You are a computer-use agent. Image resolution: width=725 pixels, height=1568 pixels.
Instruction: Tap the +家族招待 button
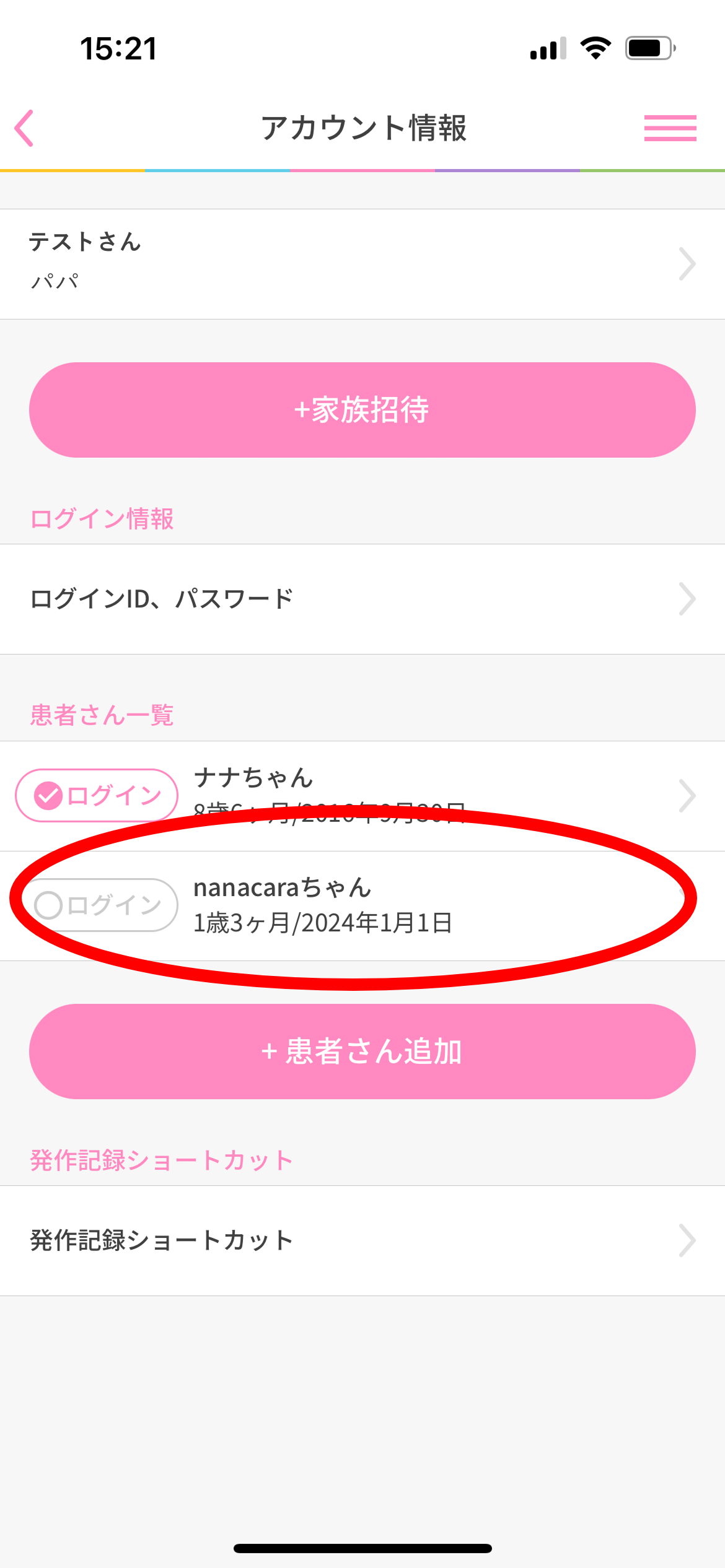362,410
